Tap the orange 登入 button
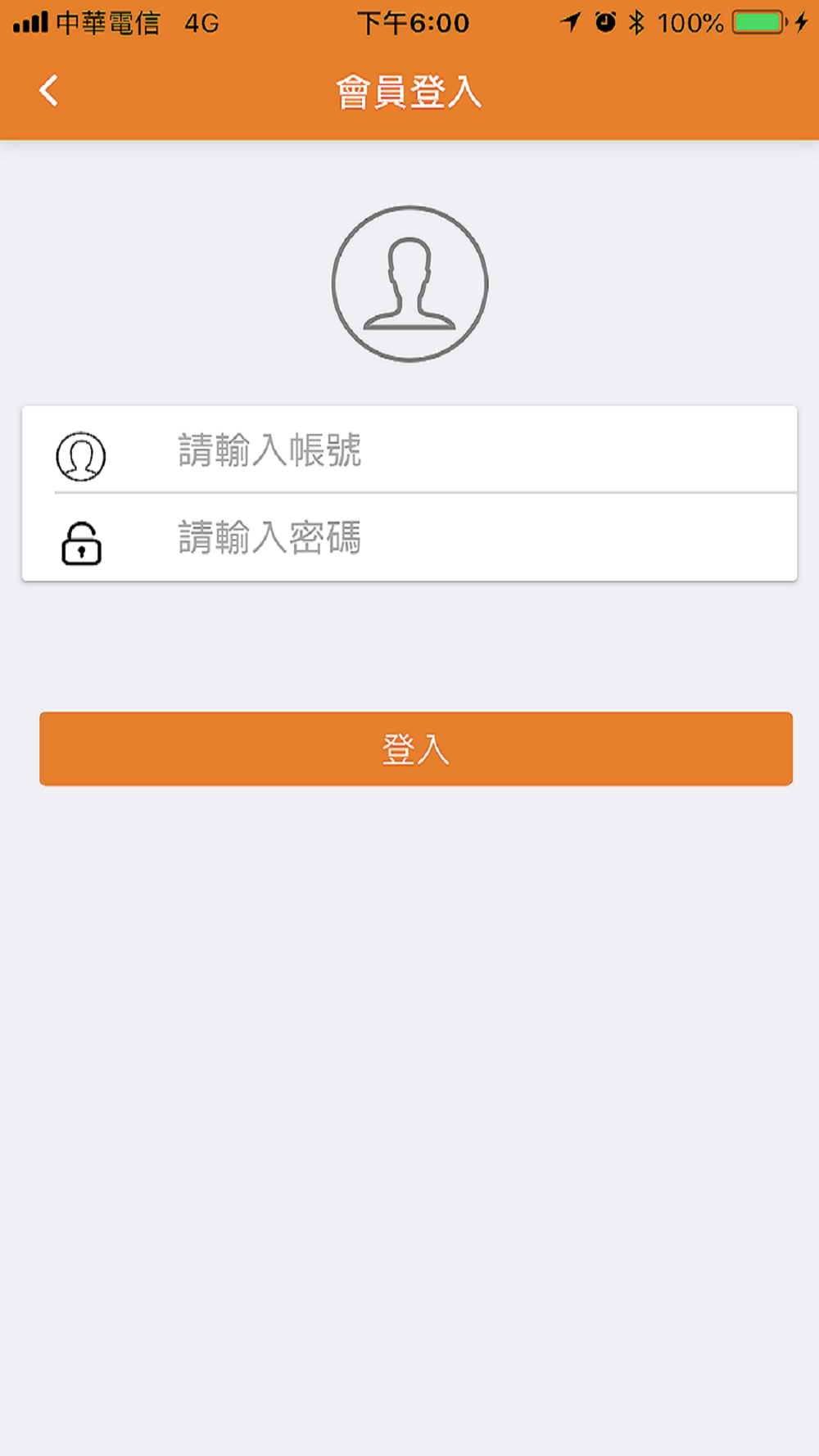 click(416, 748)
